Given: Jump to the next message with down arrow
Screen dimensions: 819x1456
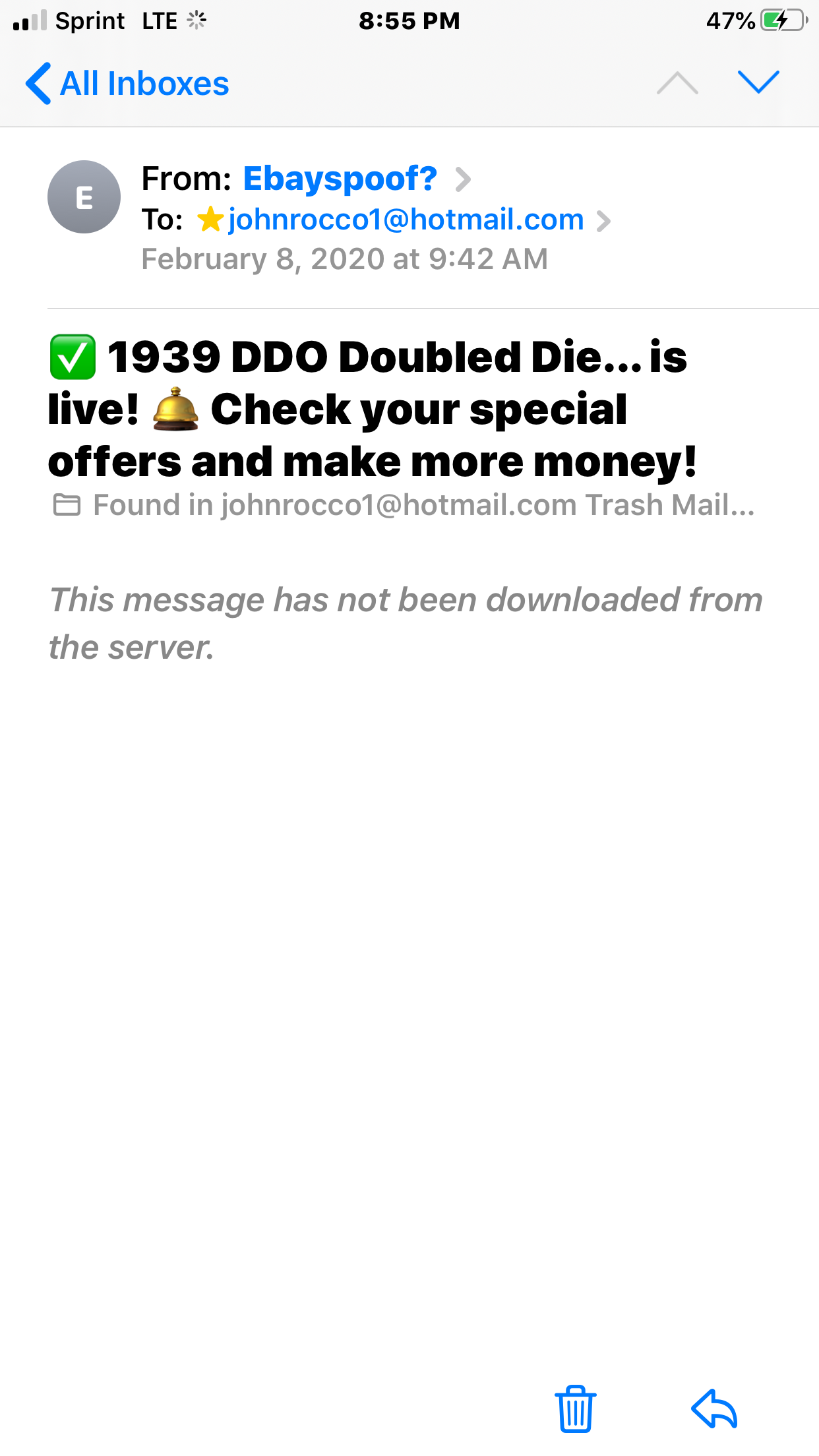Looking at the screenshot, I should click(758, 82).
